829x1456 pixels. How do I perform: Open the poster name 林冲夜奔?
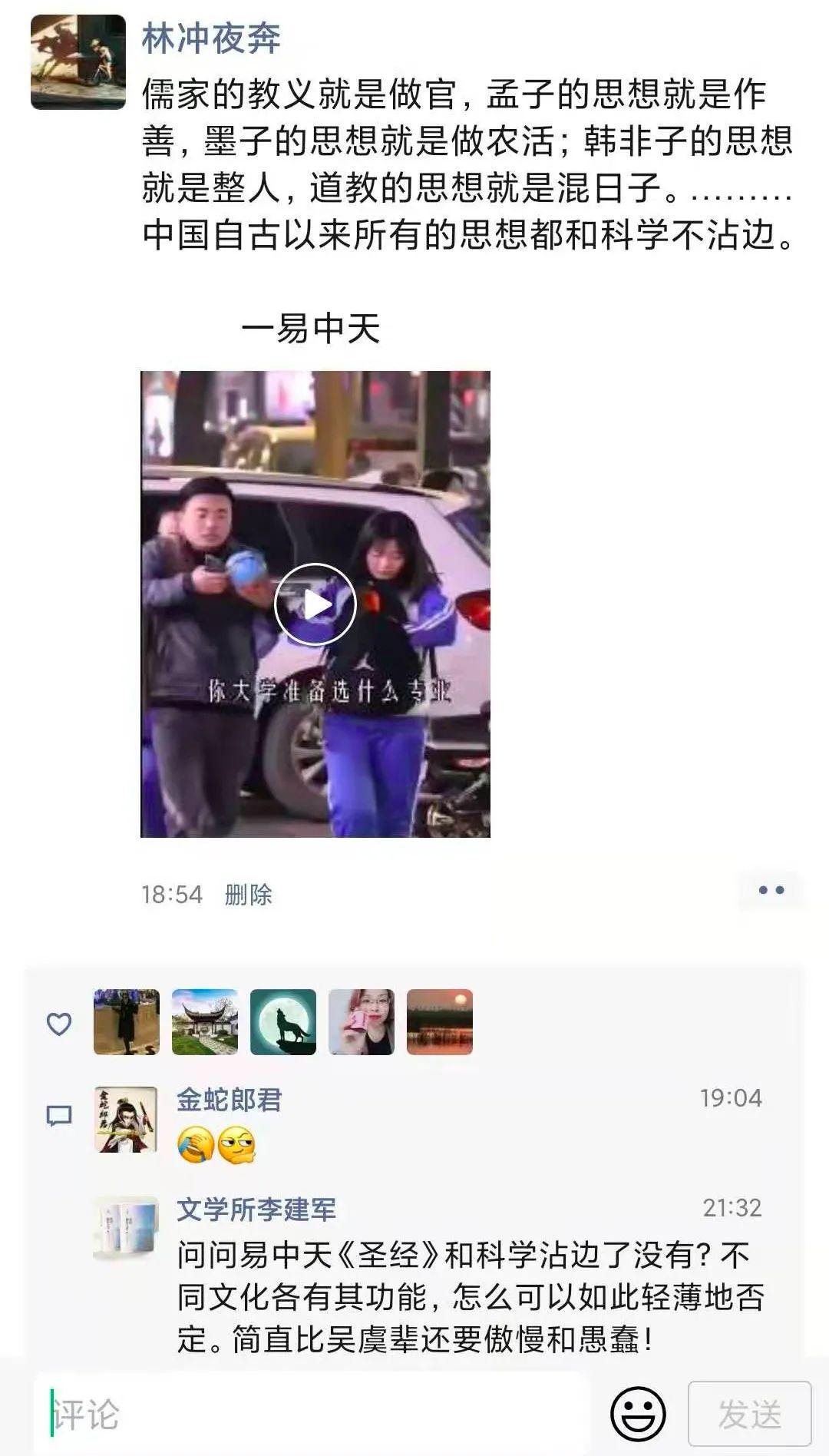(210, 38)
